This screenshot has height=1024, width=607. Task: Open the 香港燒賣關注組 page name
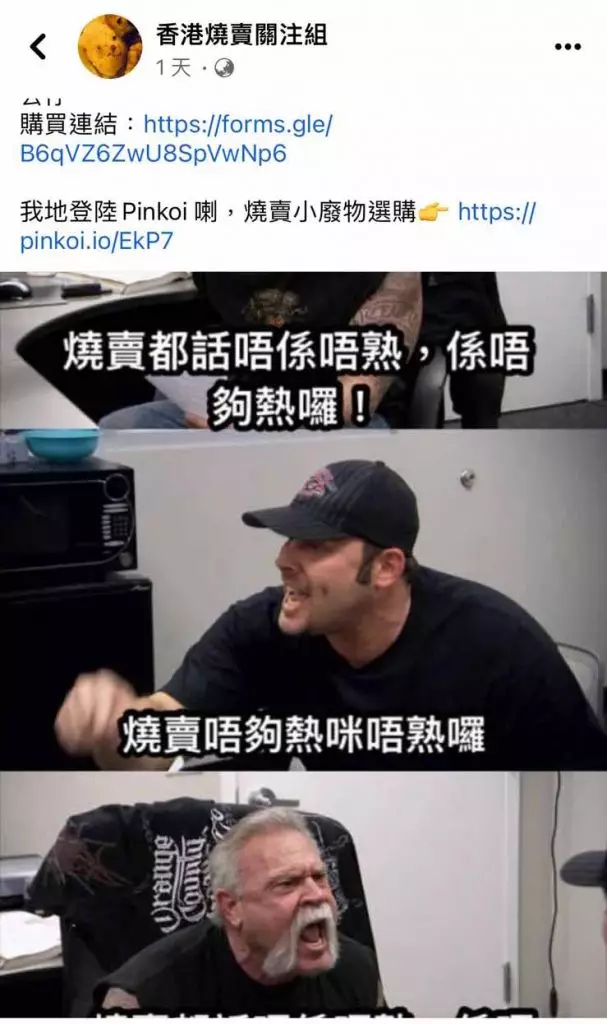(x=241, y=35)
